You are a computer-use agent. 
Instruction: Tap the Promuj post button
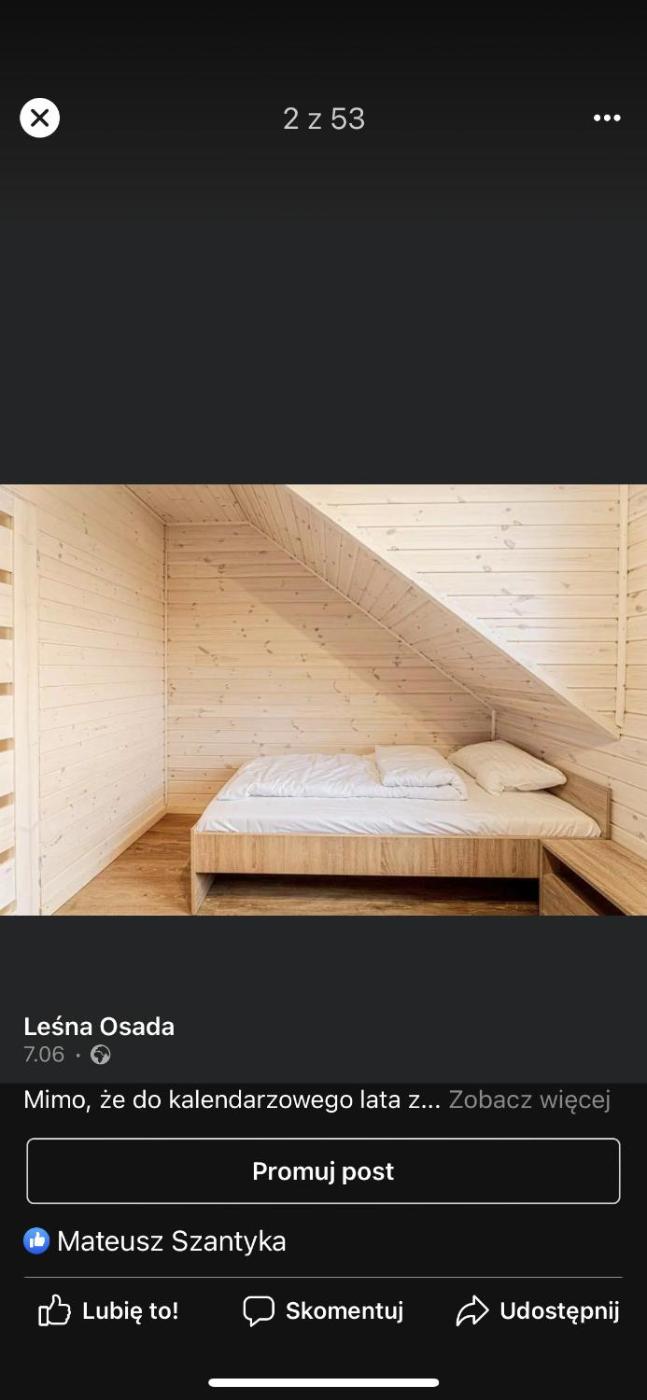(x=323, y=1171)
